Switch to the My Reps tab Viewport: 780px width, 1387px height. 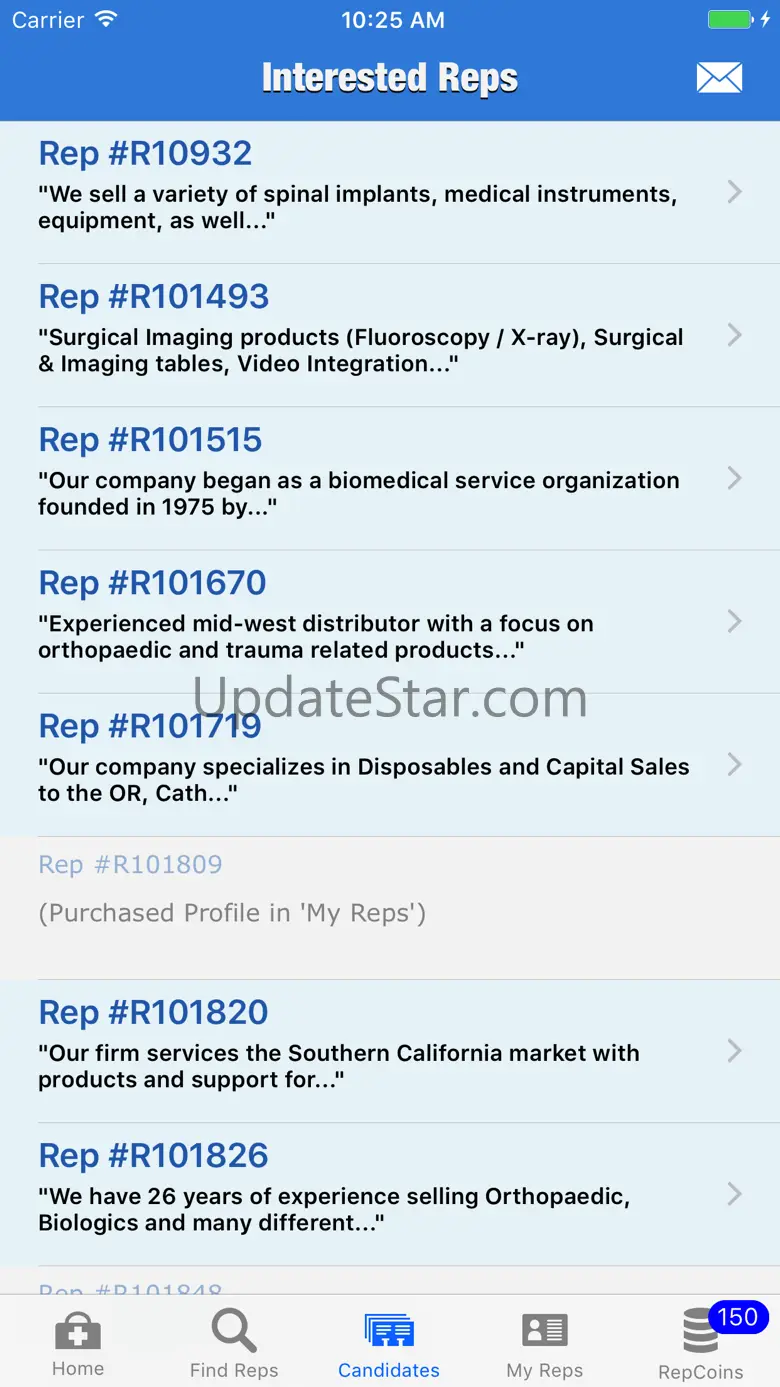pyautogui.click(x=545, y=1343)
